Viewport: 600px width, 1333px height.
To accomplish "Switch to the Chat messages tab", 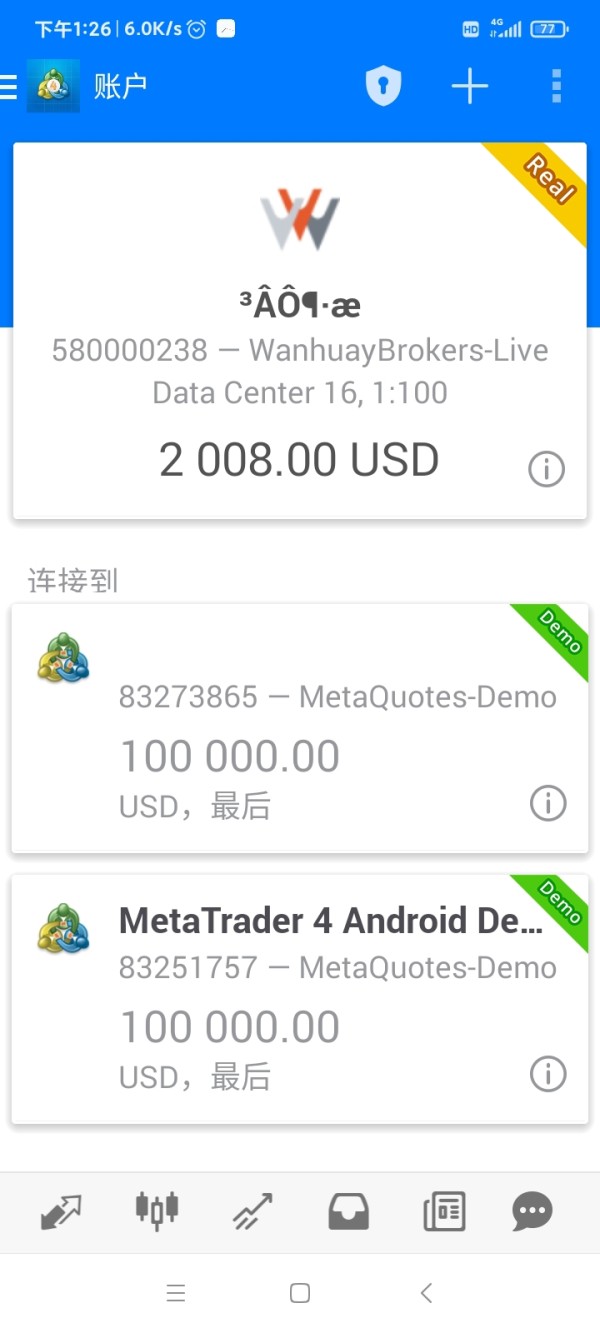I will pyautogui.click(x=532, y=1212).
